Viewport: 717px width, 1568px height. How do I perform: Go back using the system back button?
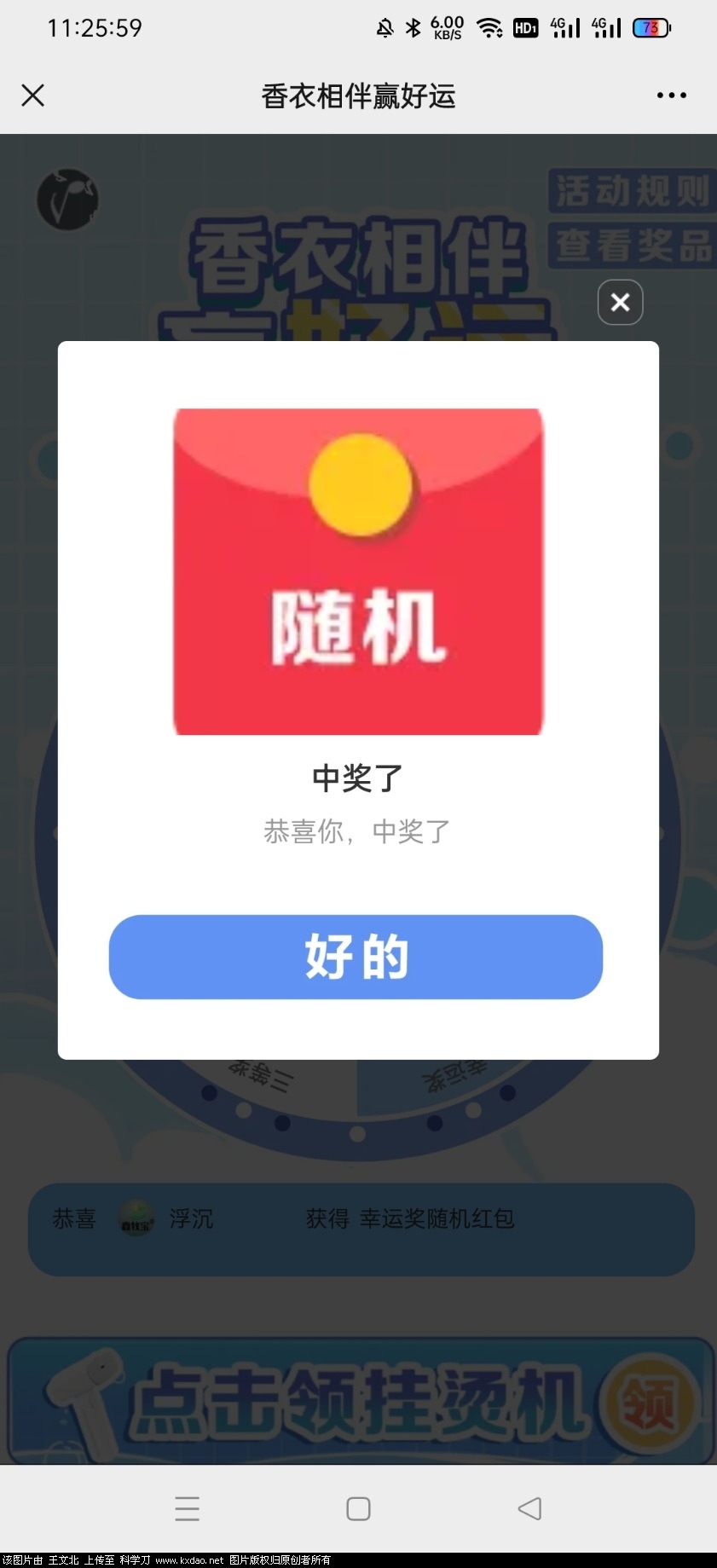click(x=529, y=1507)
